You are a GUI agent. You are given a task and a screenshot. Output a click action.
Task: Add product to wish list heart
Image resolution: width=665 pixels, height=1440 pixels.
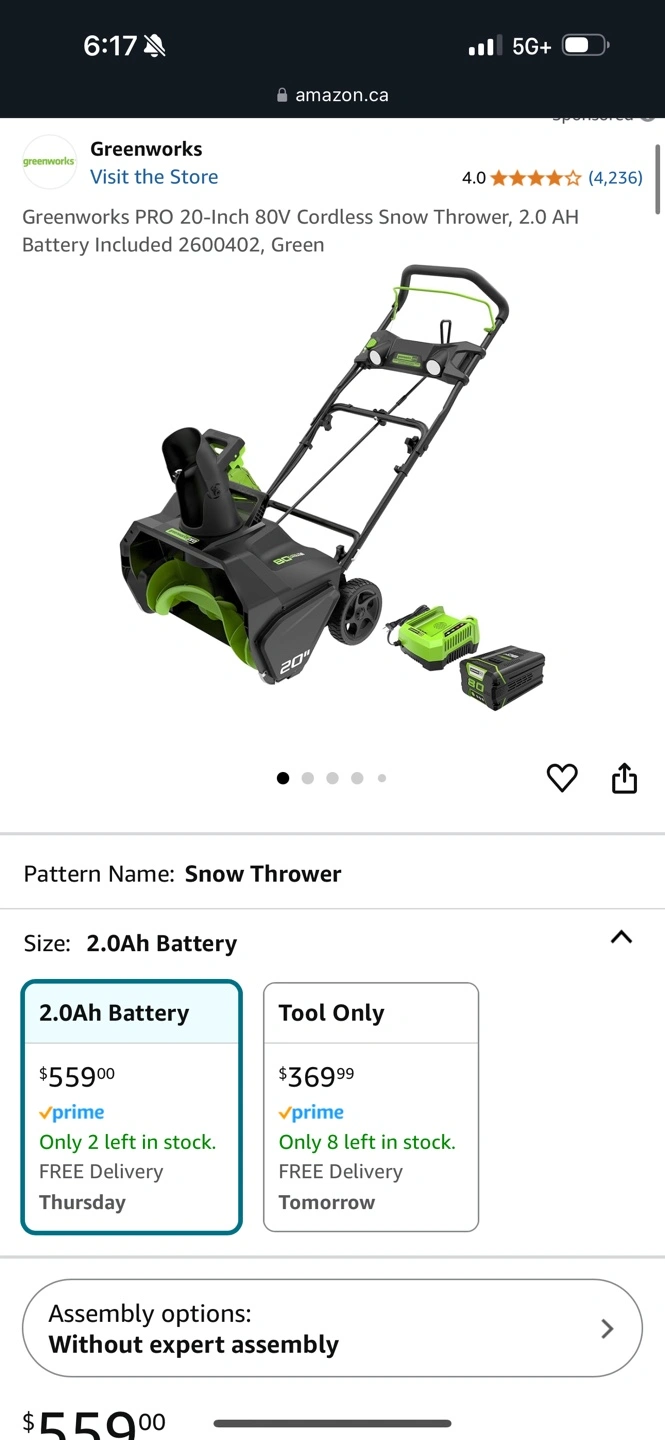[562, 778]
